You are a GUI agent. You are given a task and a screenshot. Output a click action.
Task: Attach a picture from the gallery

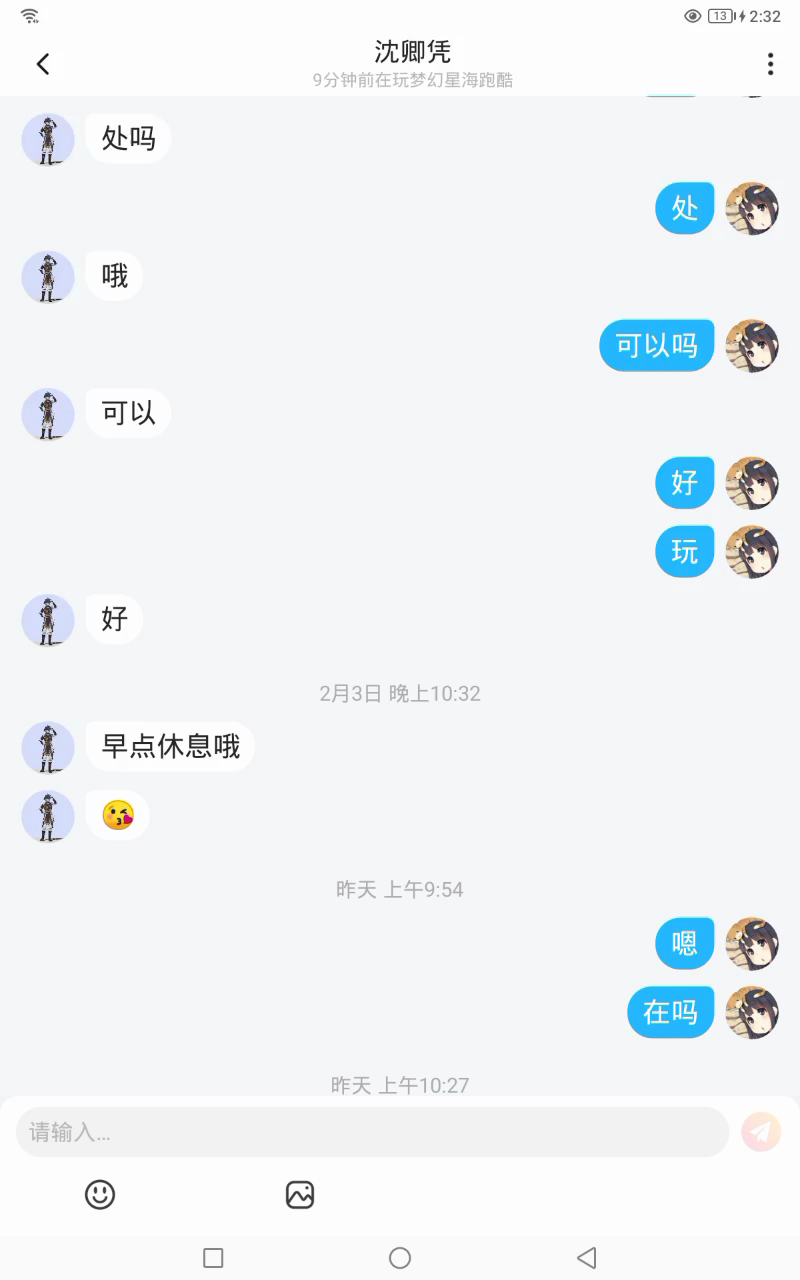click(x=300, y=1194)
